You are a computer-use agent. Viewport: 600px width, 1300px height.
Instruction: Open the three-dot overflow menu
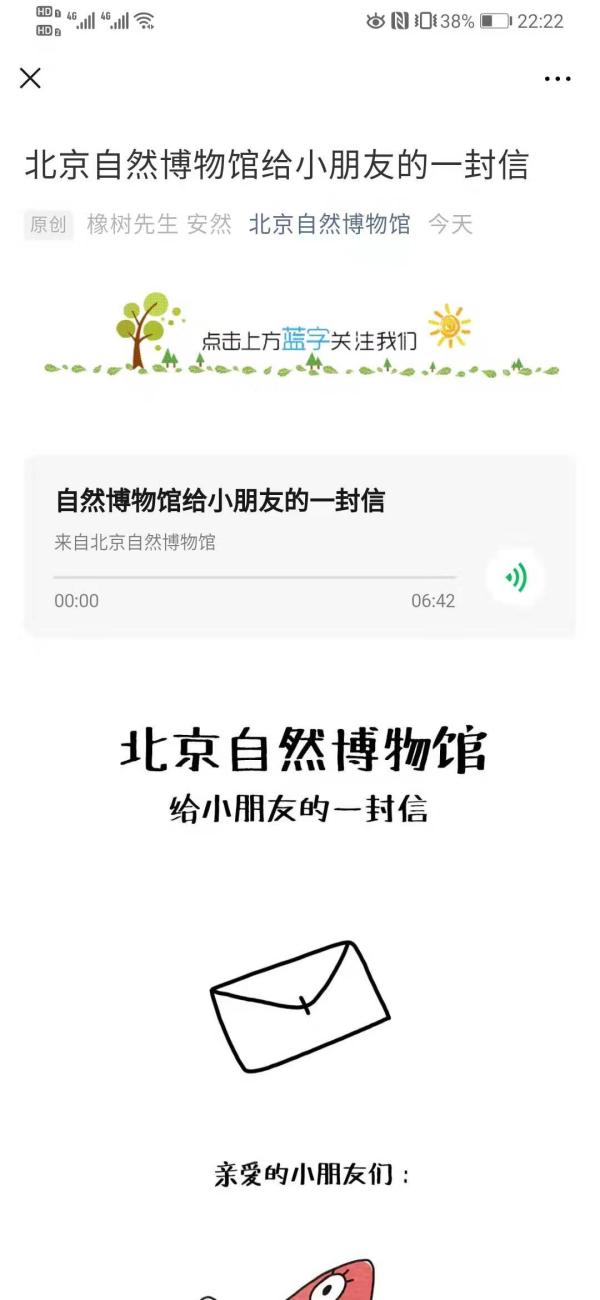tap(557, 79)
